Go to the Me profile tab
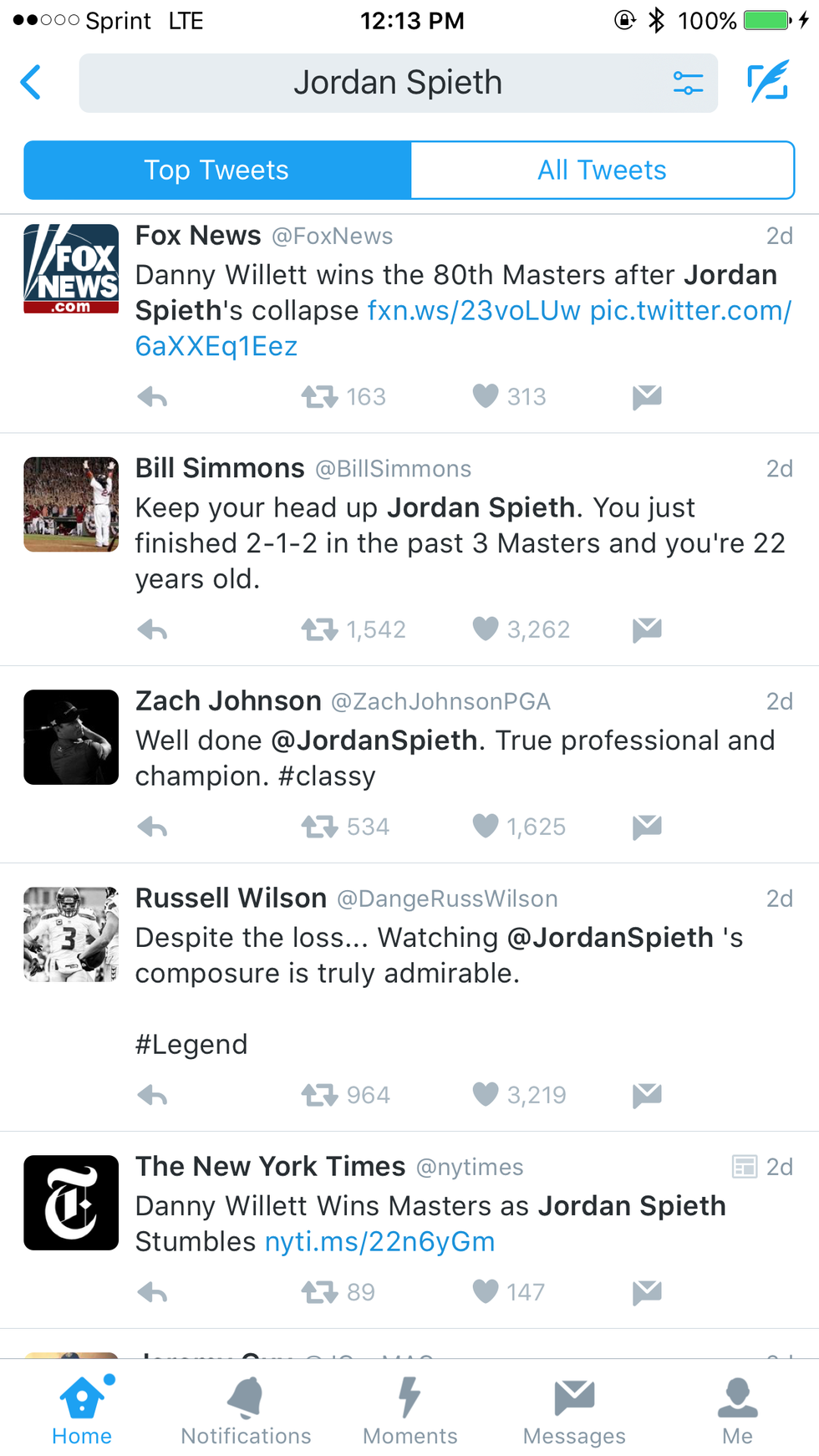Screen dimensions: 819x1456 pos(737,1411)
